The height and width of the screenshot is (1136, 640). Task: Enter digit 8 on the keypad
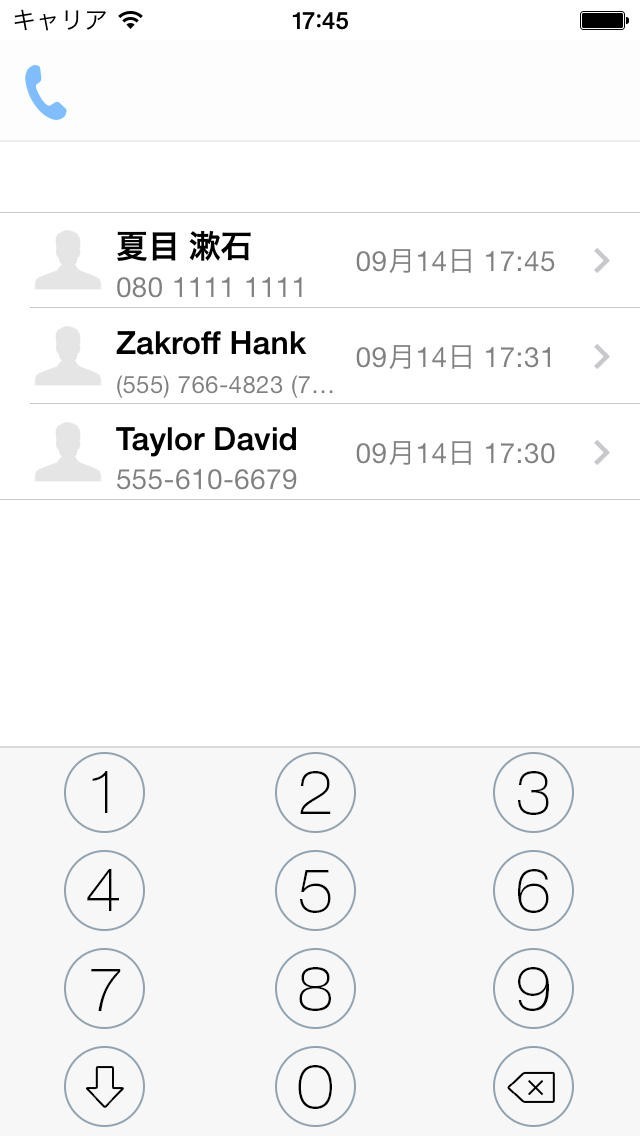click(x=315, y=988)
